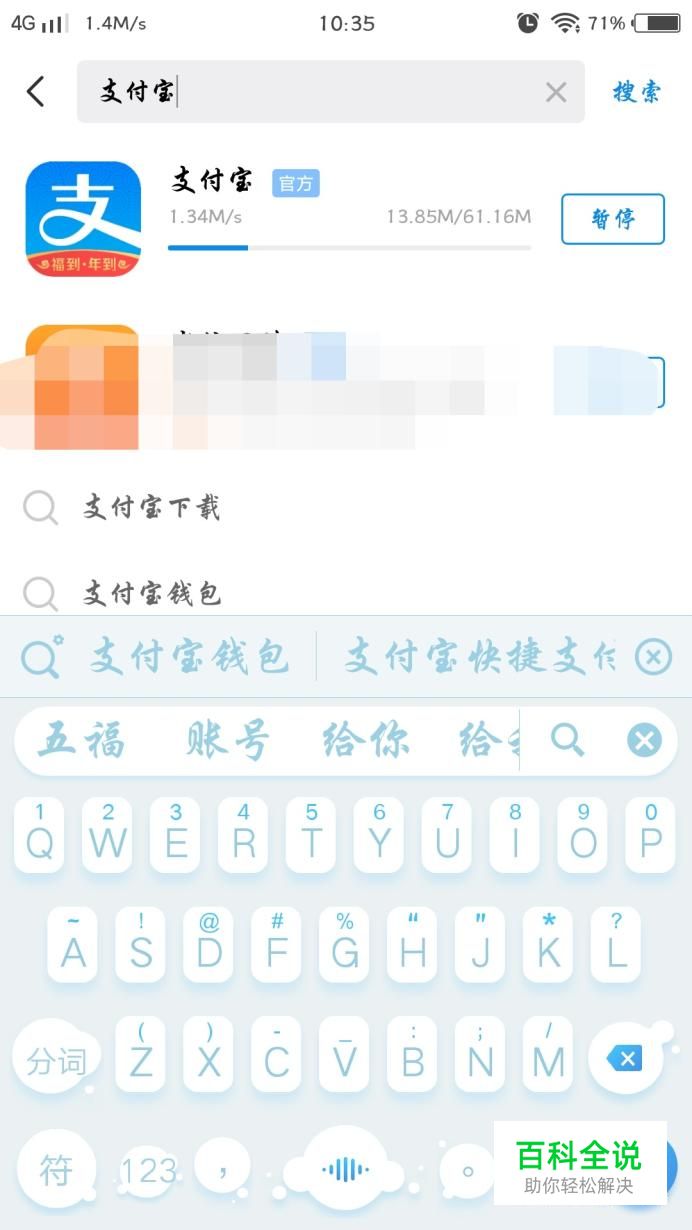Open the 支付宝 app icon details
This screenshot has width=692, height=1230.
coord(83,219)
